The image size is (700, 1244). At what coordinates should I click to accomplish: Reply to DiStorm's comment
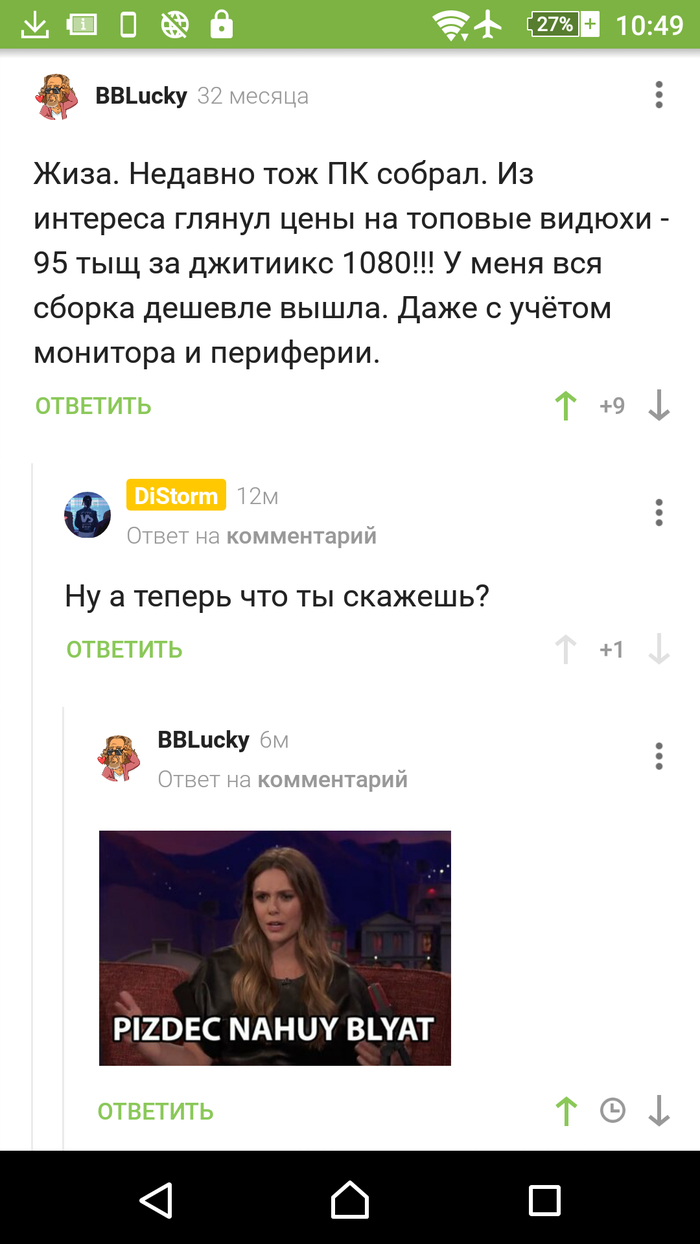pos(124,650)
